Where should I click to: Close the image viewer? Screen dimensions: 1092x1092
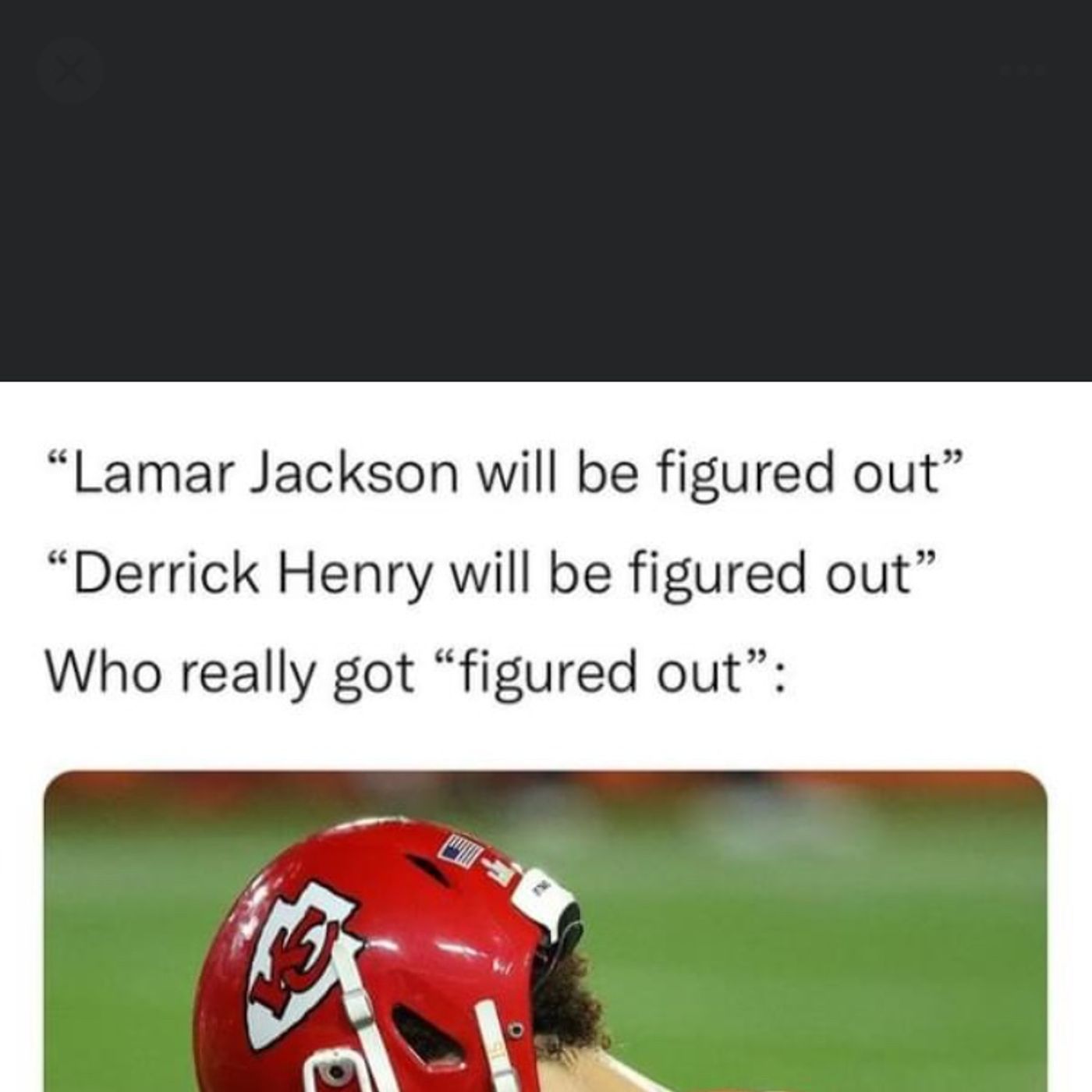coord(70,70)
